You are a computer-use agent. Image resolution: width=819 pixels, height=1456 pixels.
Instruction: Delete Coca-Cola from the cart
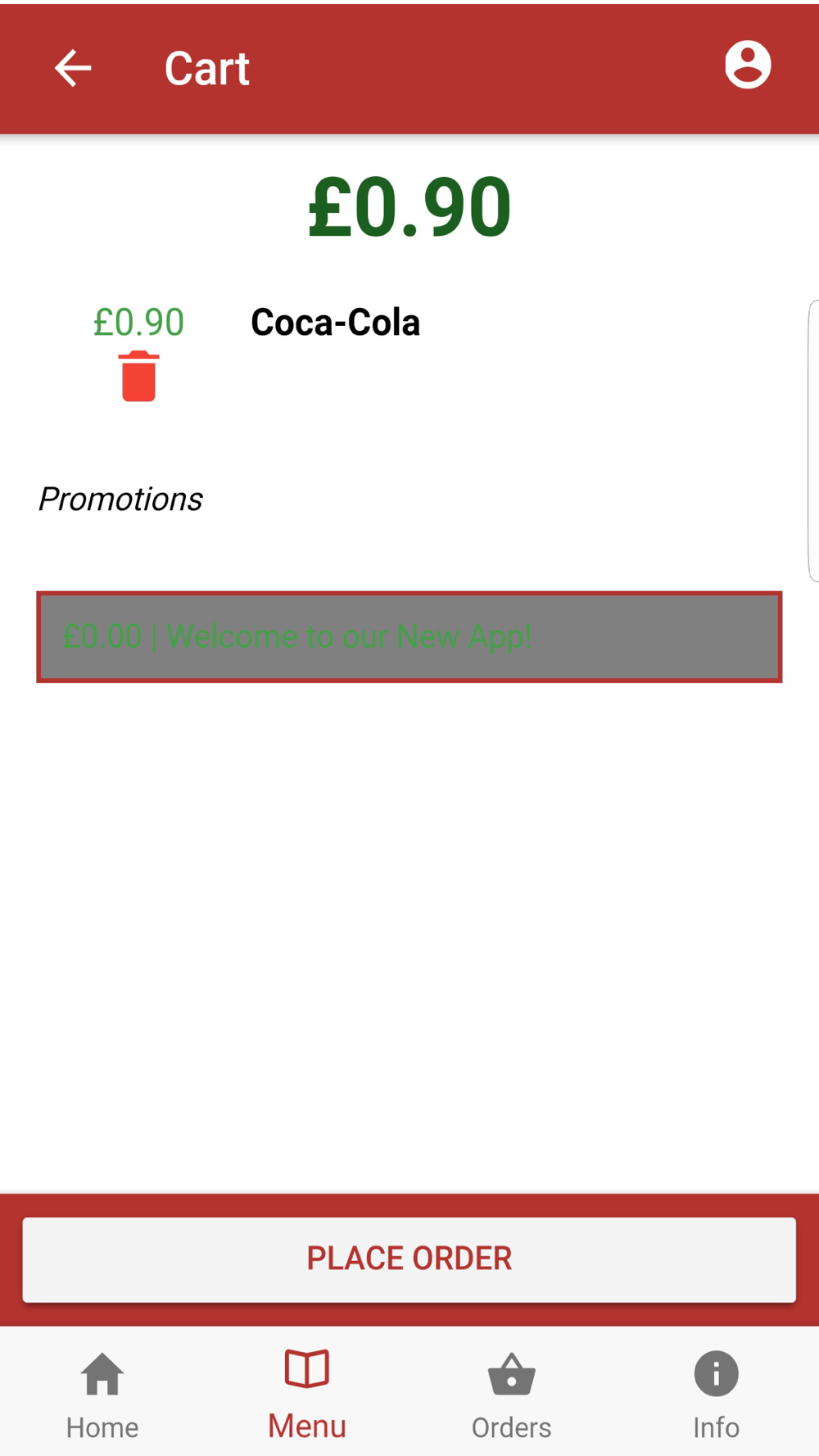click(x=138, y=377)
